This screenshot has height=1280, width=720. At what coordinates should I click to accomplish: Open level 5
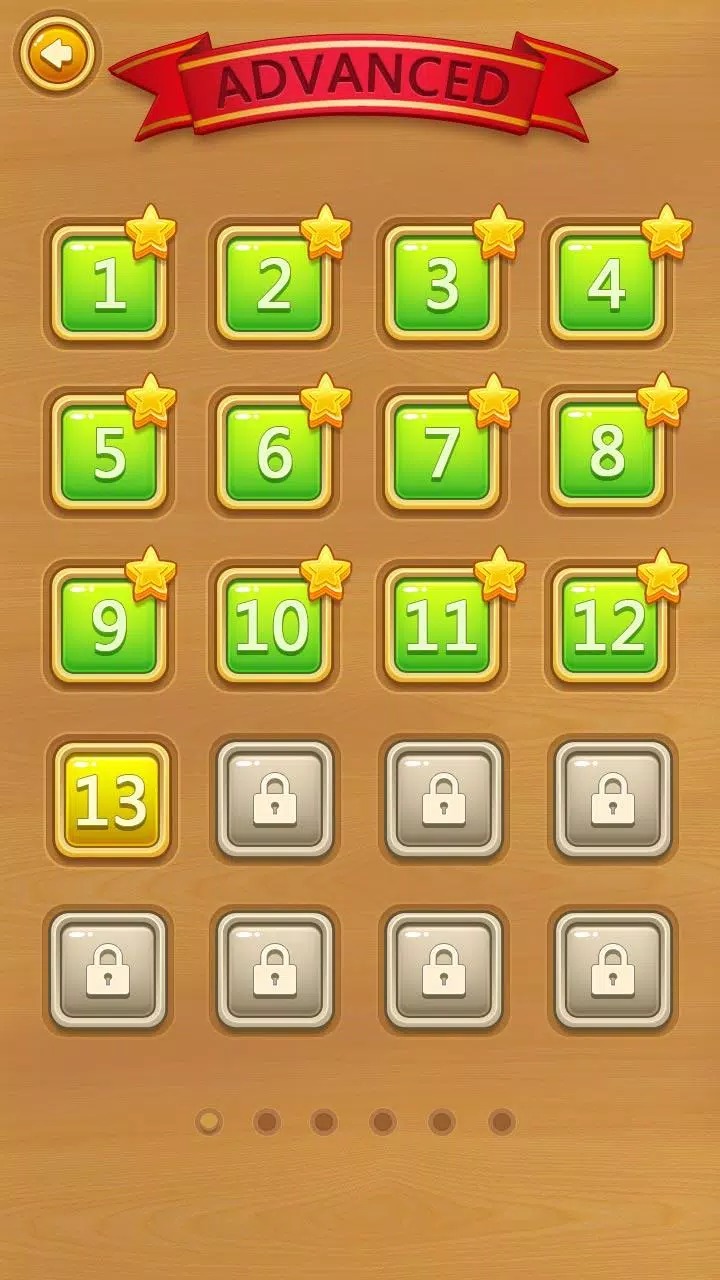point(109,453)
